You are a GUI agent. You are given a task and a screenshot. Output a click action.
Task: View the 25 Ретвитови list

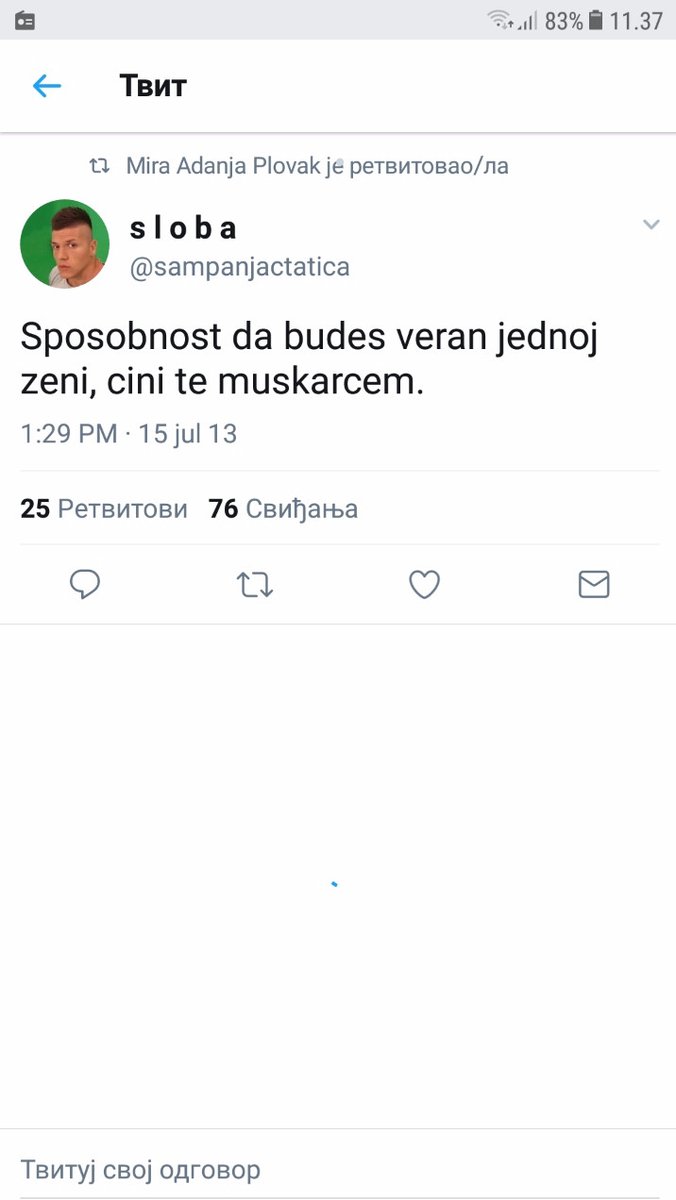[x=104, y=509]
